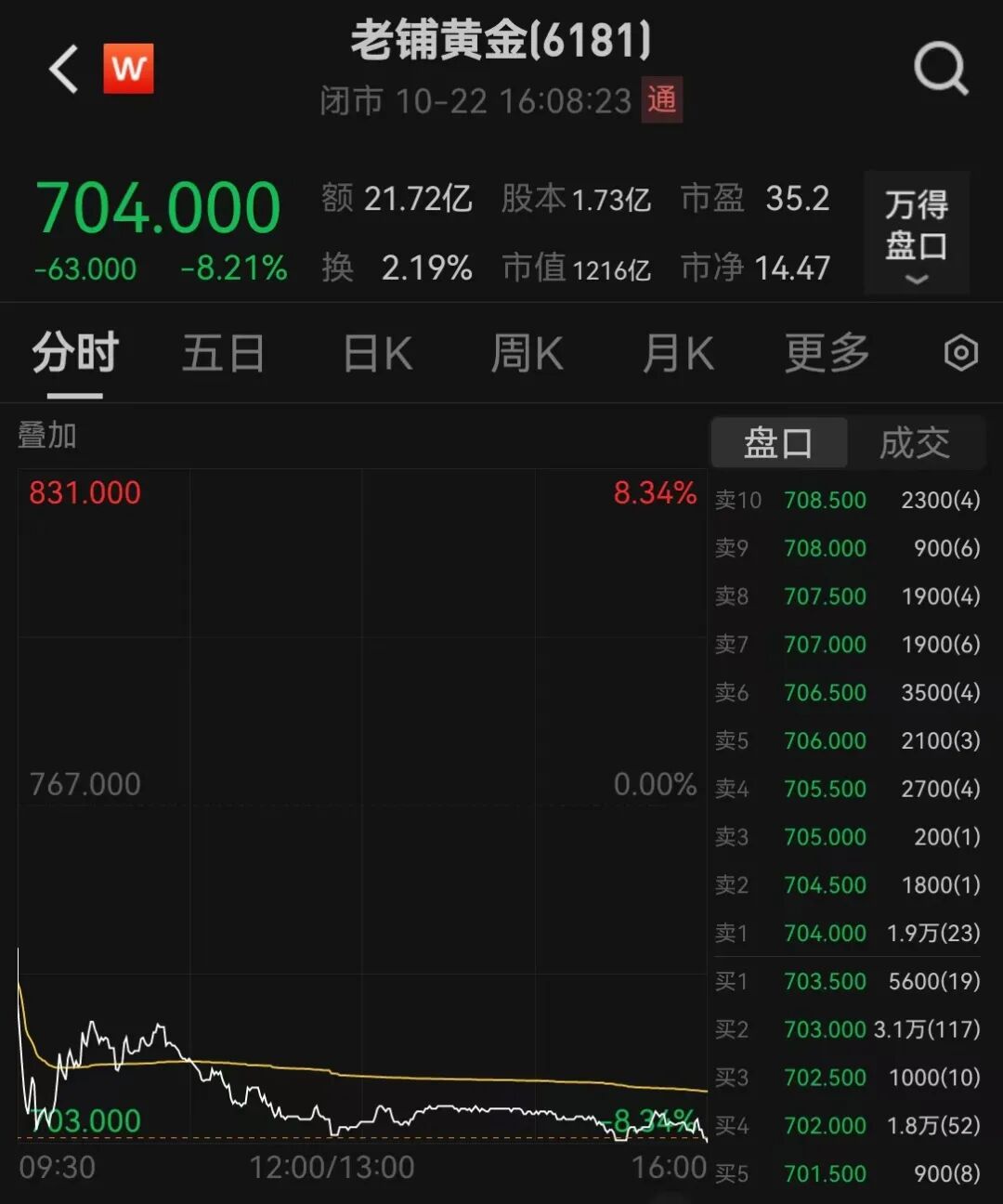
Task: Select the 月K chart tab
Action: tap(678, 354)
